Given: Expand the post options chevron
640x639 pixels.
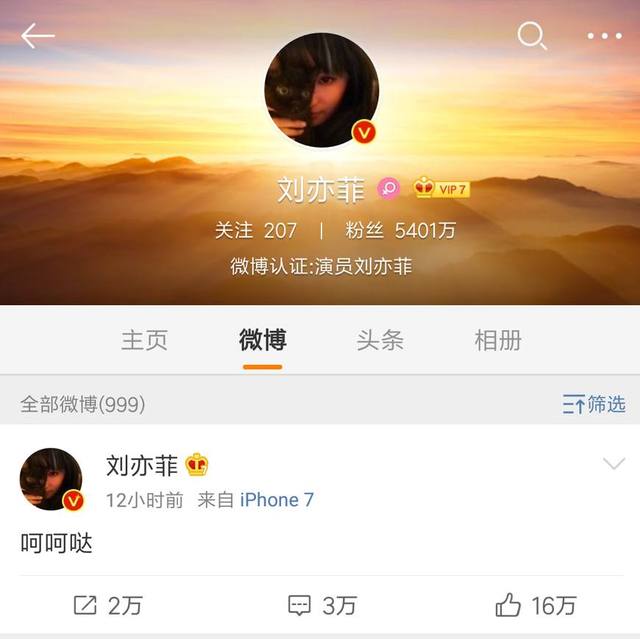Looking at the screenshot, I should point(613,464).
